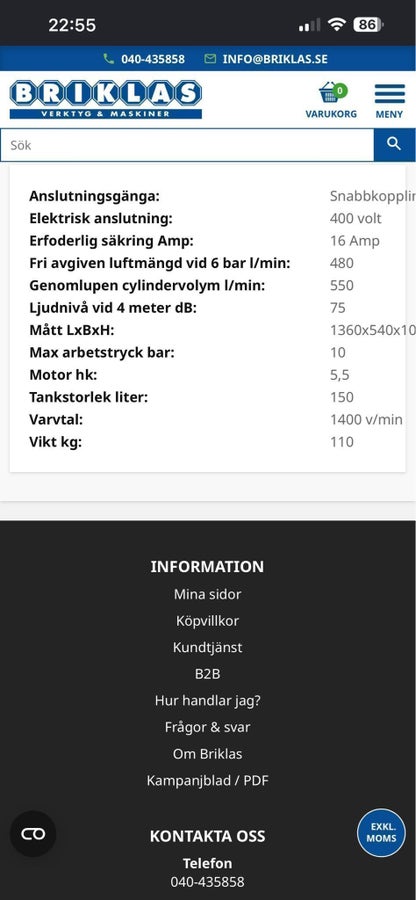Submit search with the magnifier button

[394, 145]
